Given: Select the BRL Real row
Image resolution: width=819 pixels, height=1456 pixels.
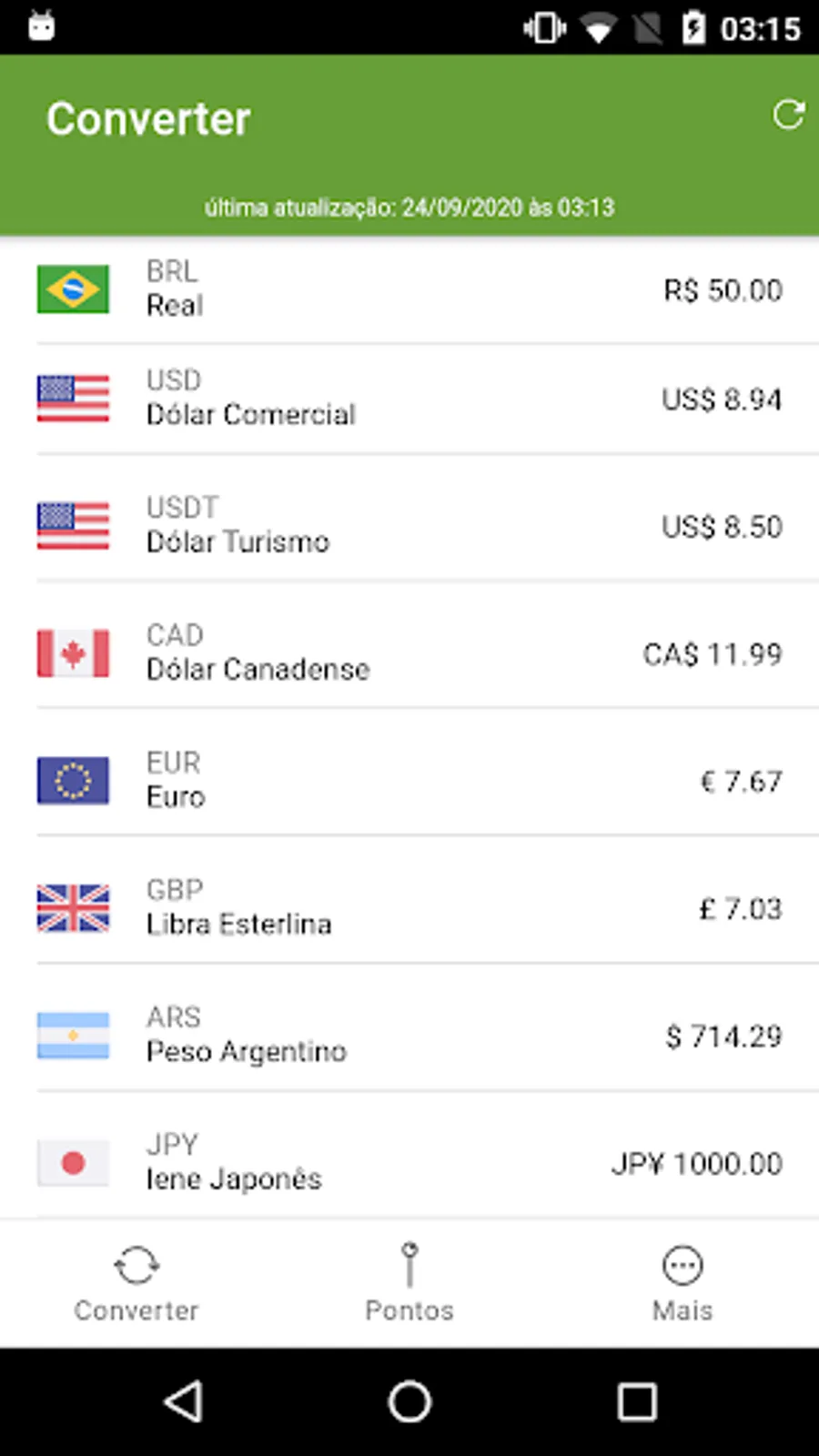Looking at the screenshot, I should [409, 289].
